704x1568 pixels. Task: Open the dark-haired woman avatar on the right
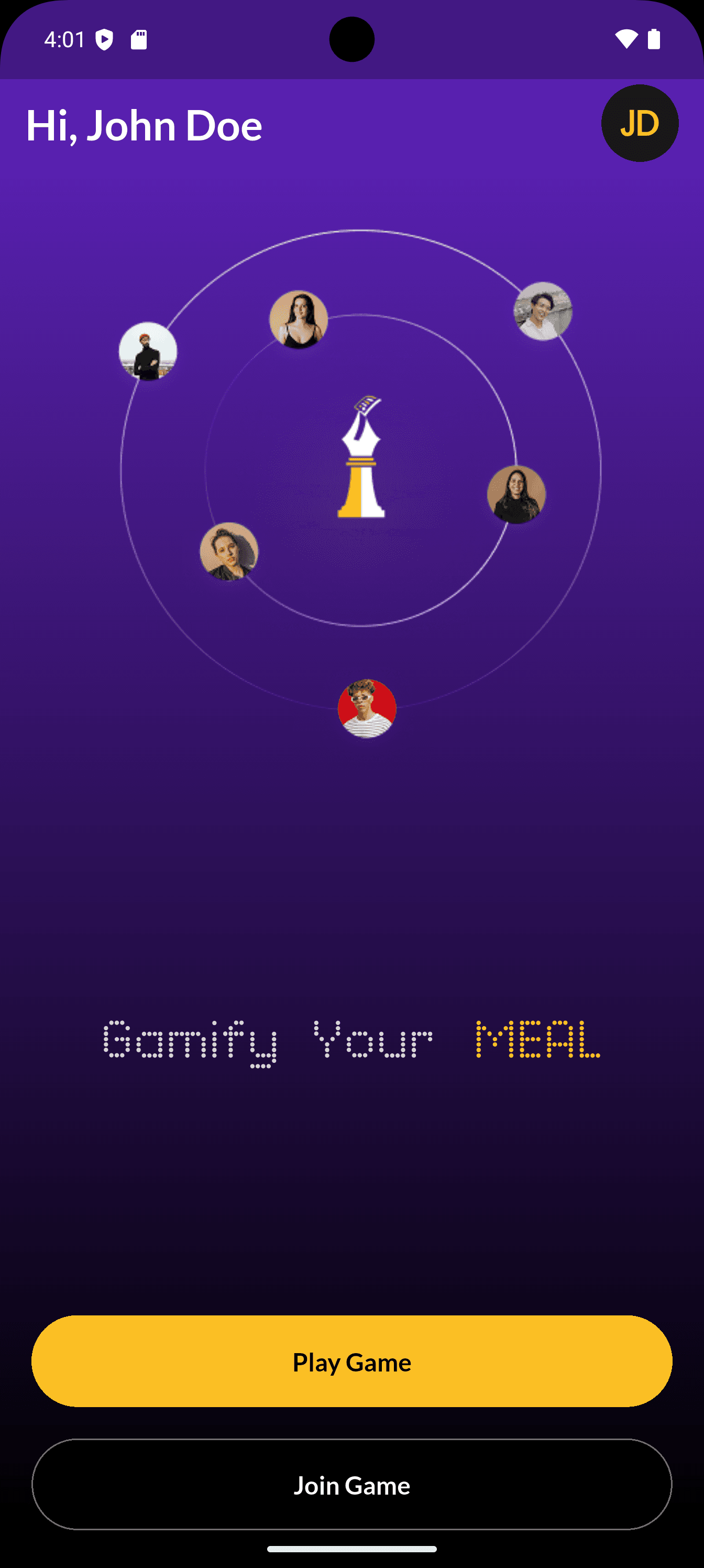[518, 494]
